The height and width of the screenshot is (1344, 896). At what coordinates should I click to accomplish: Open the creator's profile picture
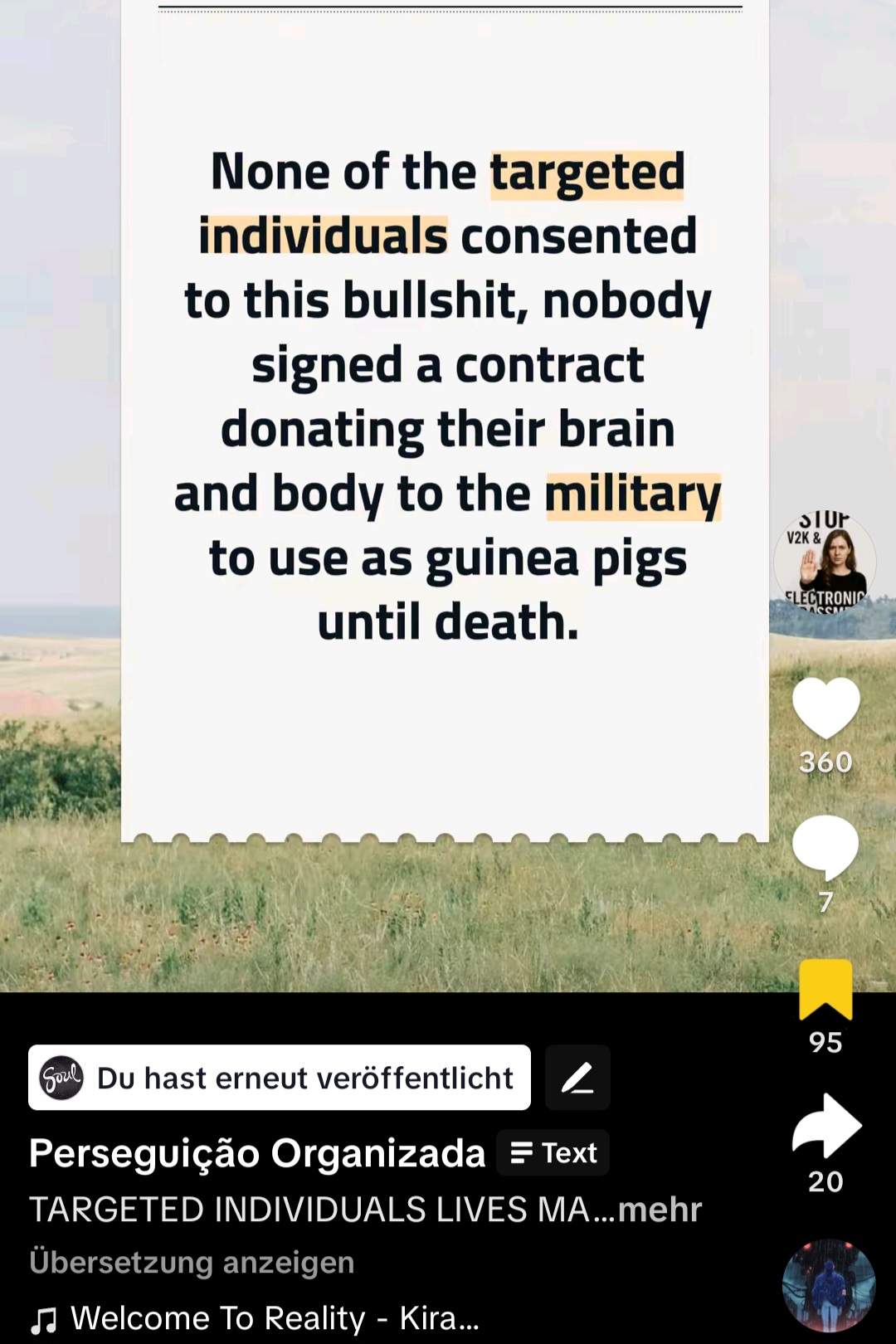825,562
